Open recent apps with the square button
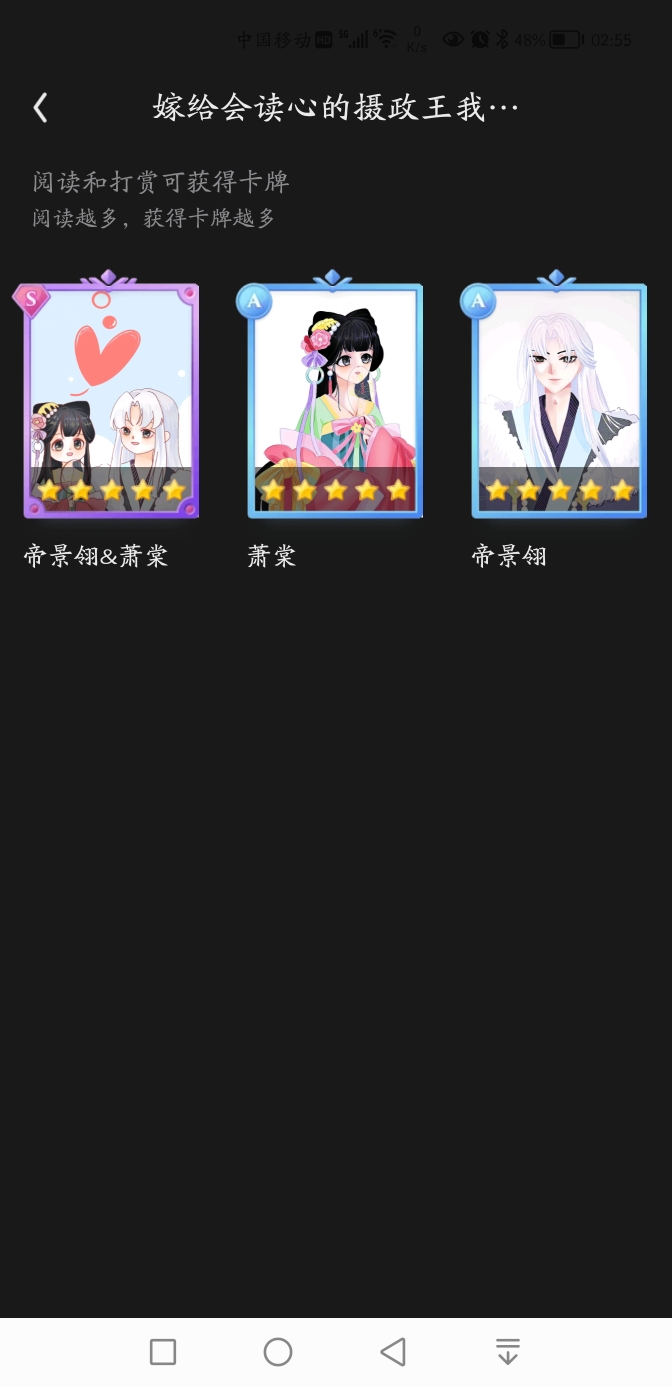 coord(163,1352)
